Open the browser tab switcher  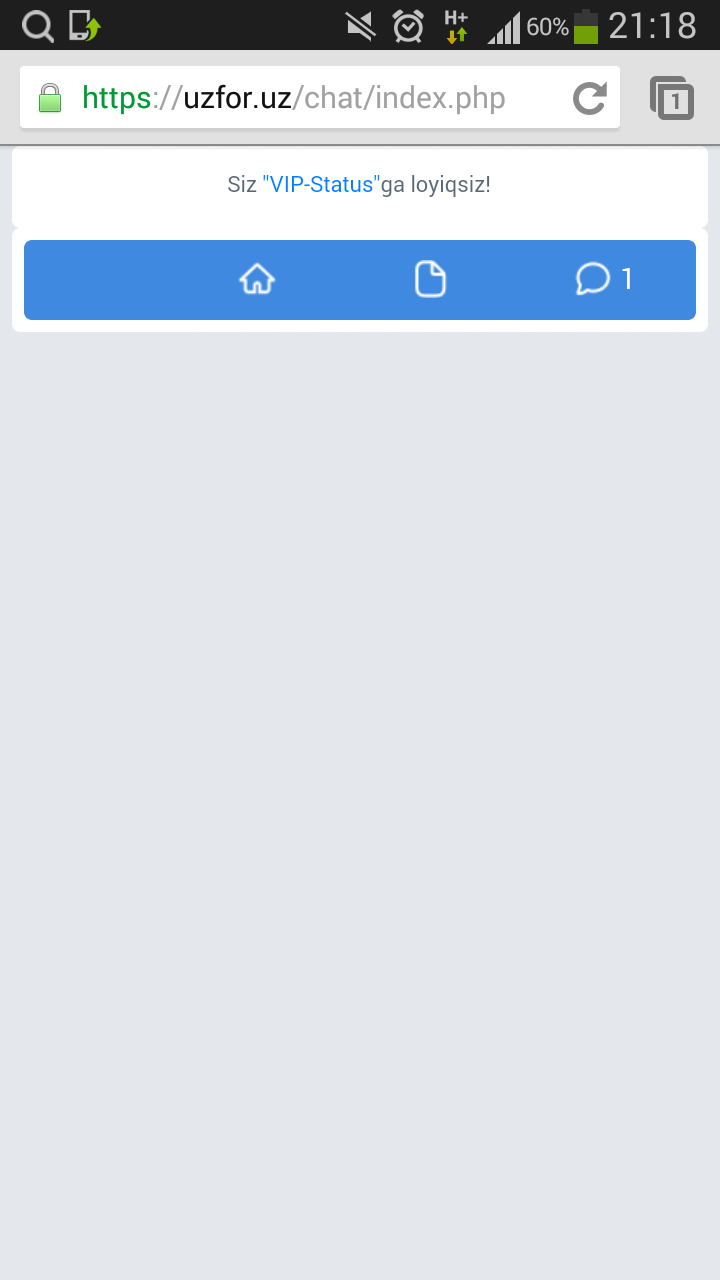672,98
